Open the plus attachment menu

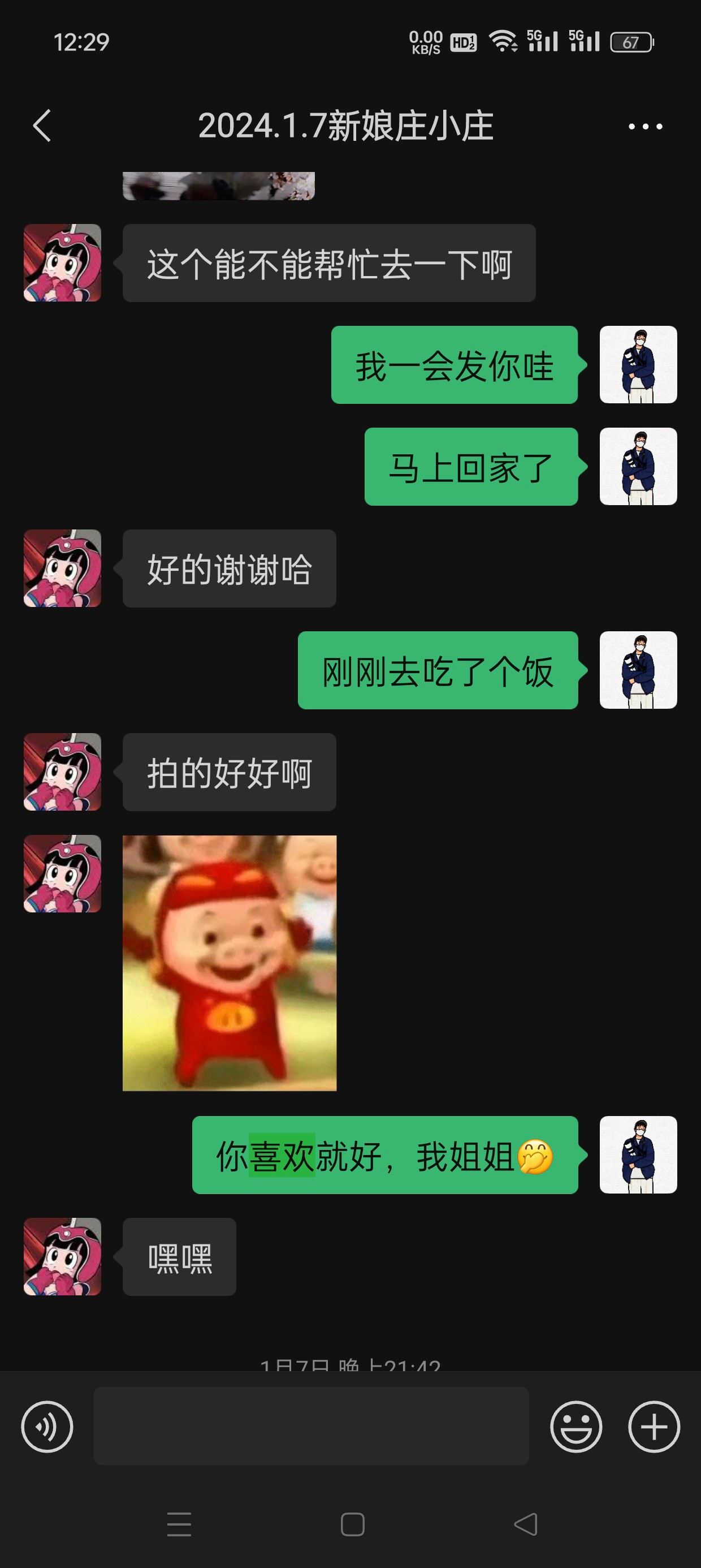[654, 1426]
